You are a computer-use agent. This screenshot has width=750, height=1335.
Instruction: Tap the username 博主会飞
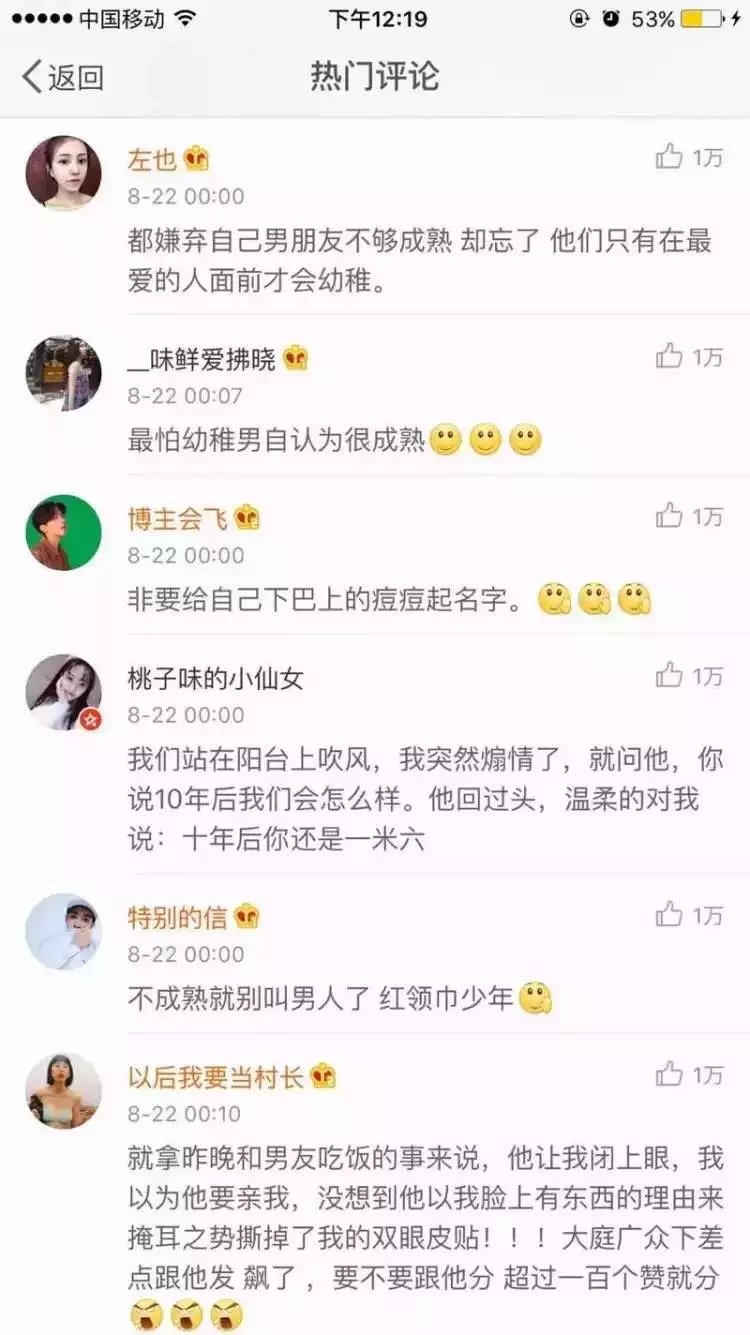(178, 518)
